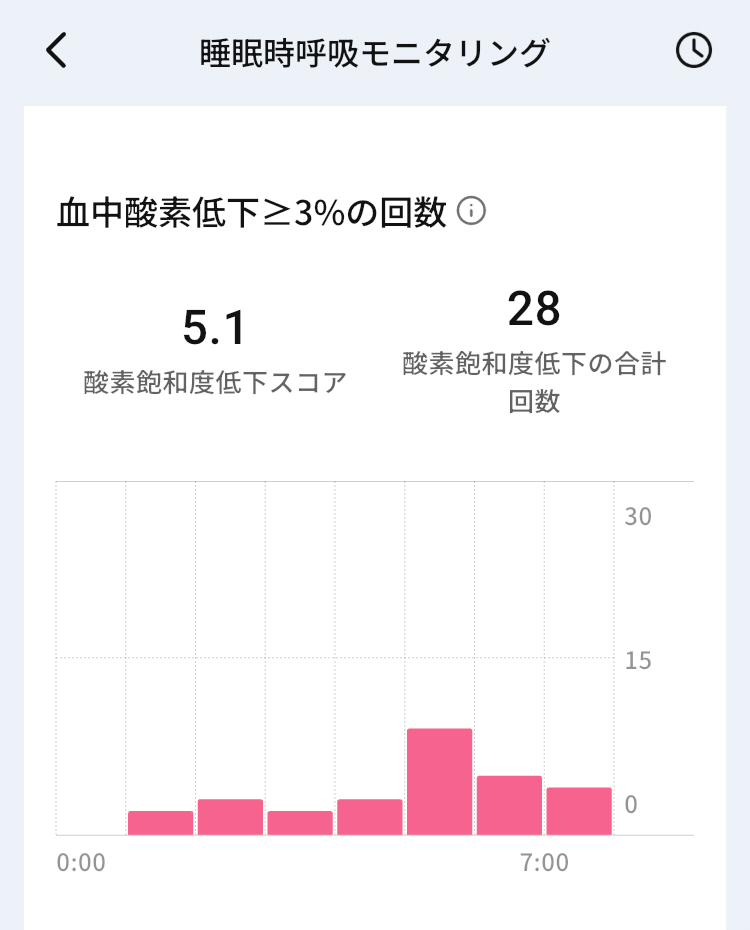Open info about 血中酸素低下≥3%の回数
750x930 pixels.
coord(471,211)
